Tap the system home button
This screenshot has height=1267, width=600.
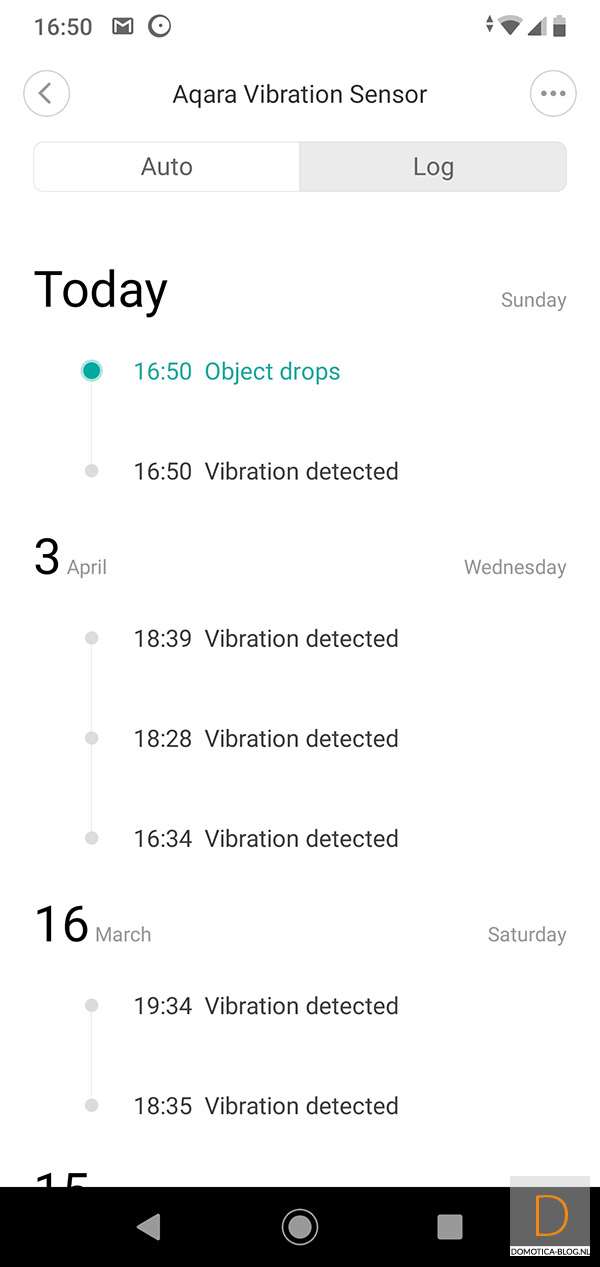click(x=300, y=1226)
